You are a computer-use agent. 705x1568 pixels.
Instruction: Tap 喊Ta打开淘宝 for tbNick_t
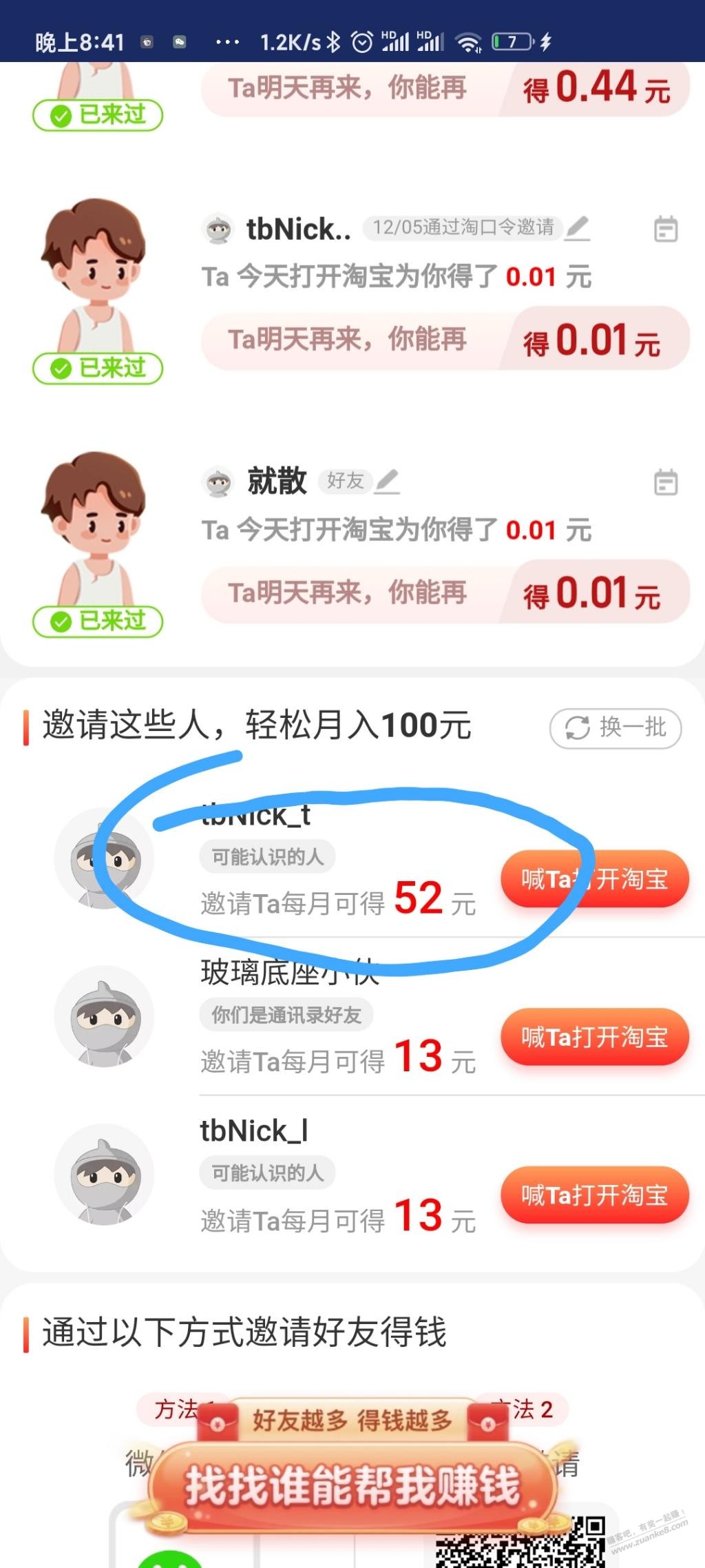click(x=595, y=879)
